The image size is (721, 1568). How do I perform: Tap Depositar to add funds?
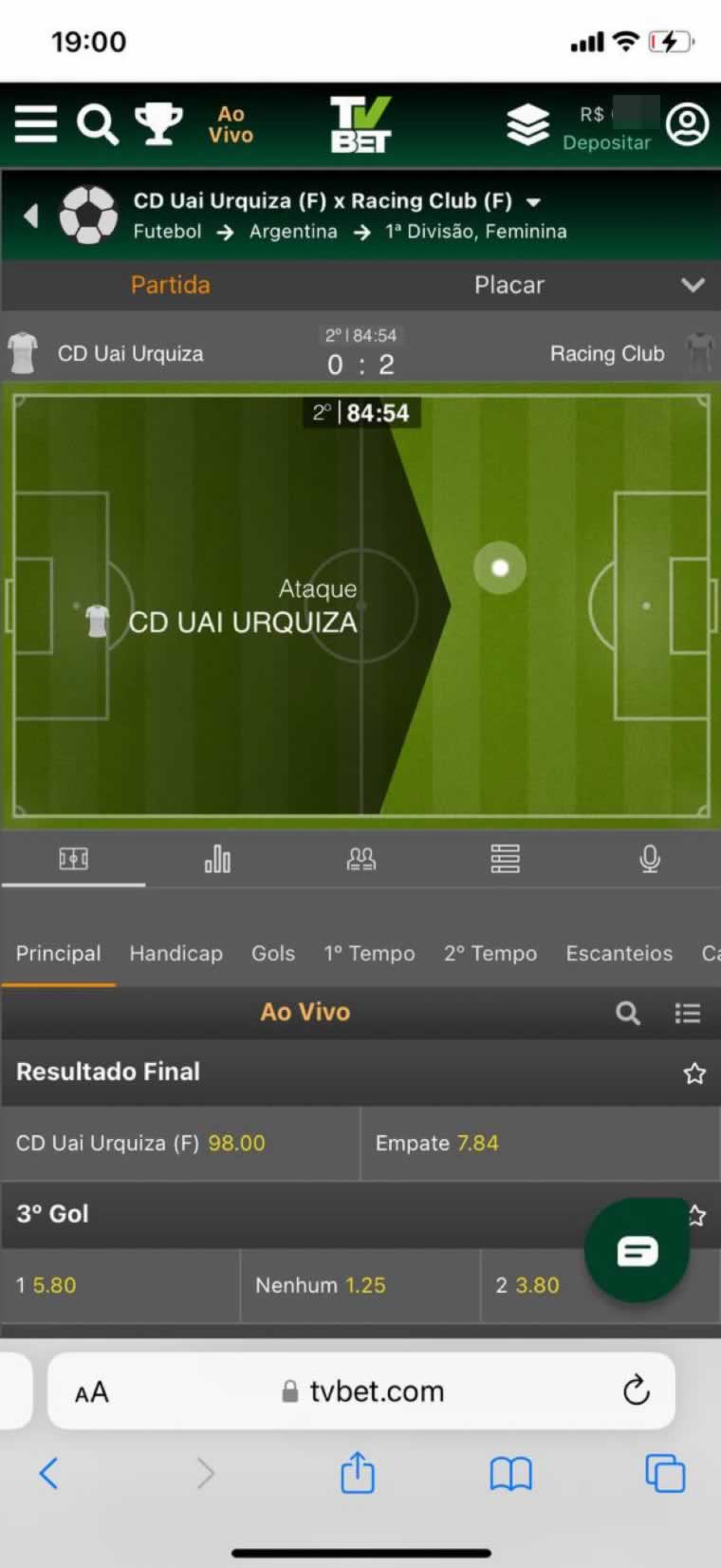[x=606, y=142]
